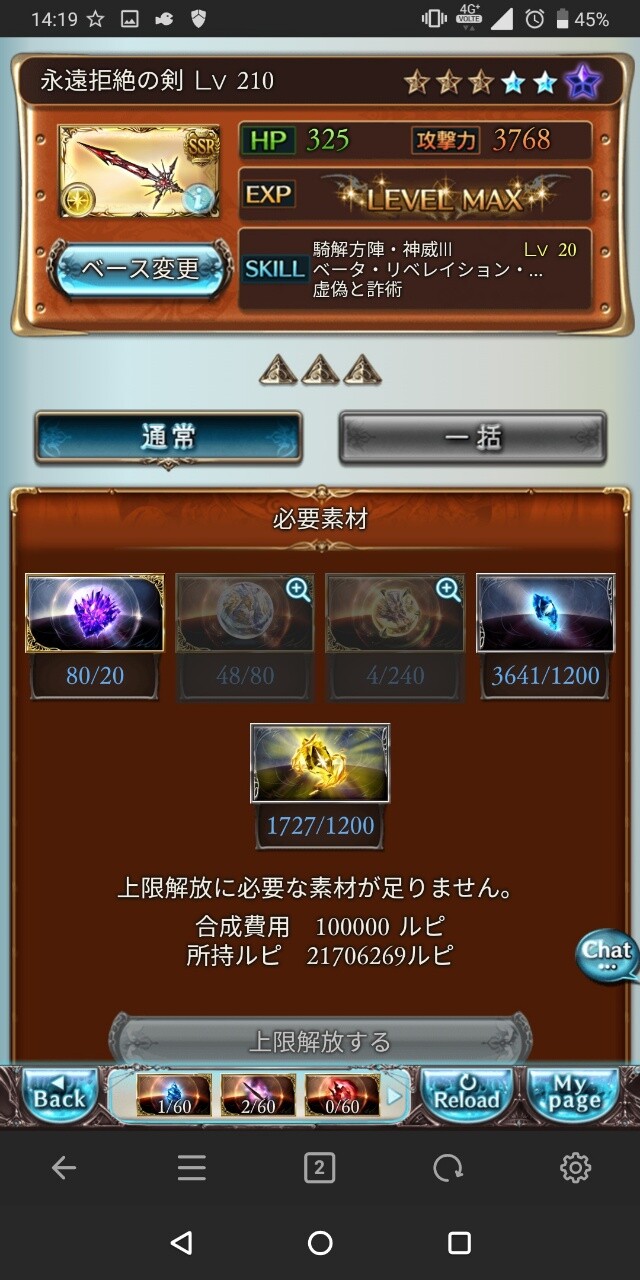Screen dimensions: 640x1280
Task: Select the 0/60 item in bottom bar
Action: [342, 1096]
